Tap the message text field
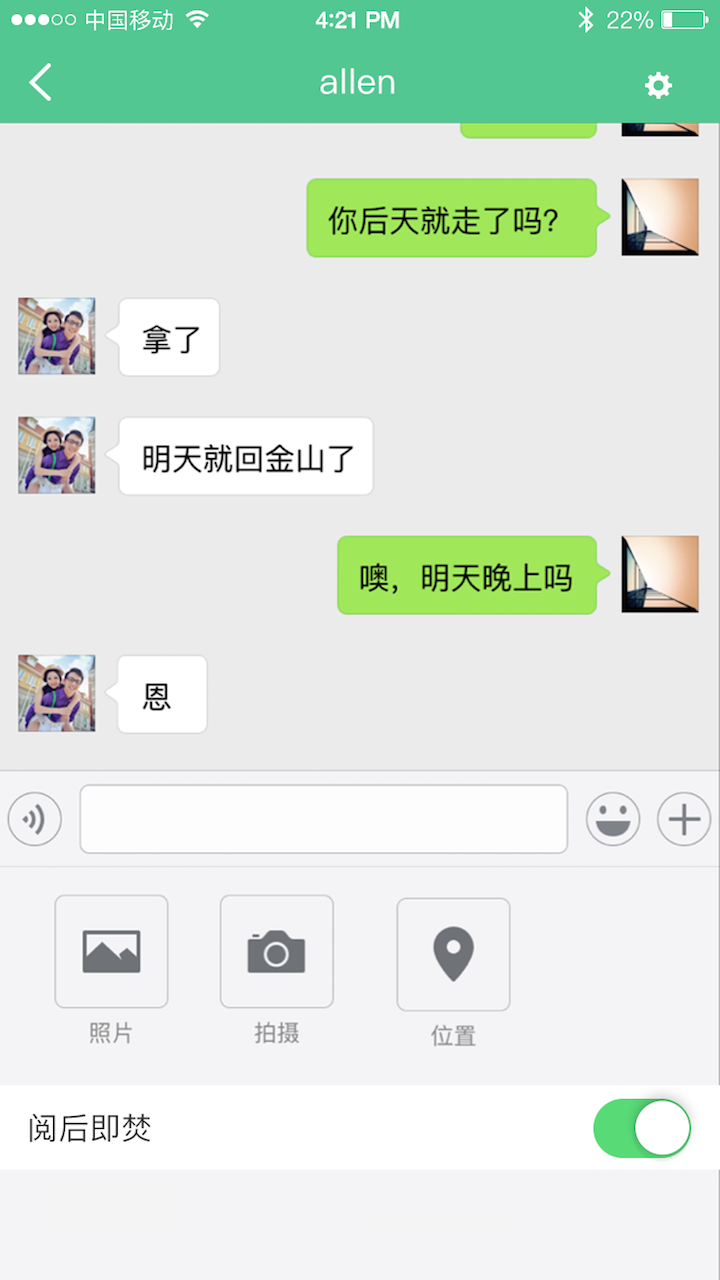Screen dimensions: 720x1280 pyautogui.click(x=323, y=819)
